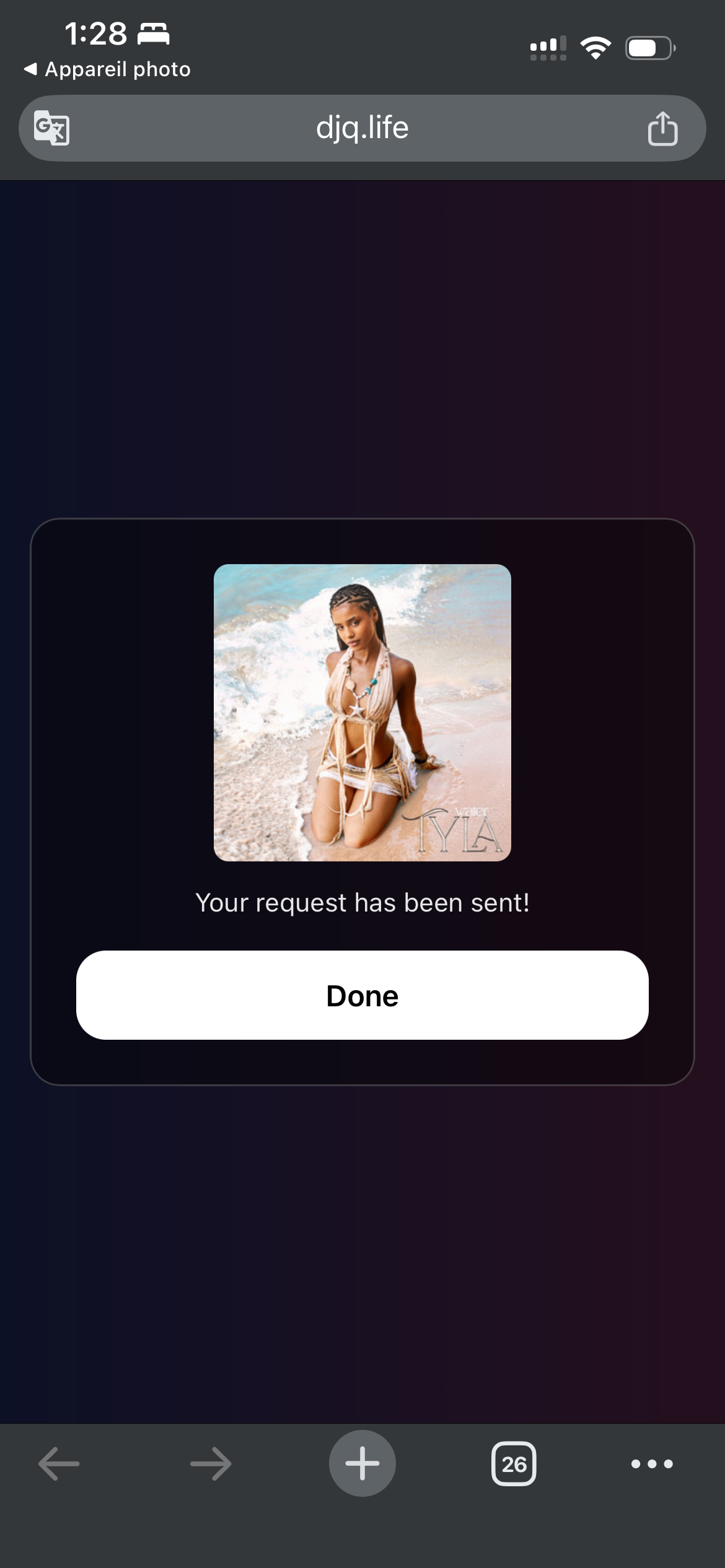
Task: Return to the Appareil photo app
Action: tap(107, 69)
